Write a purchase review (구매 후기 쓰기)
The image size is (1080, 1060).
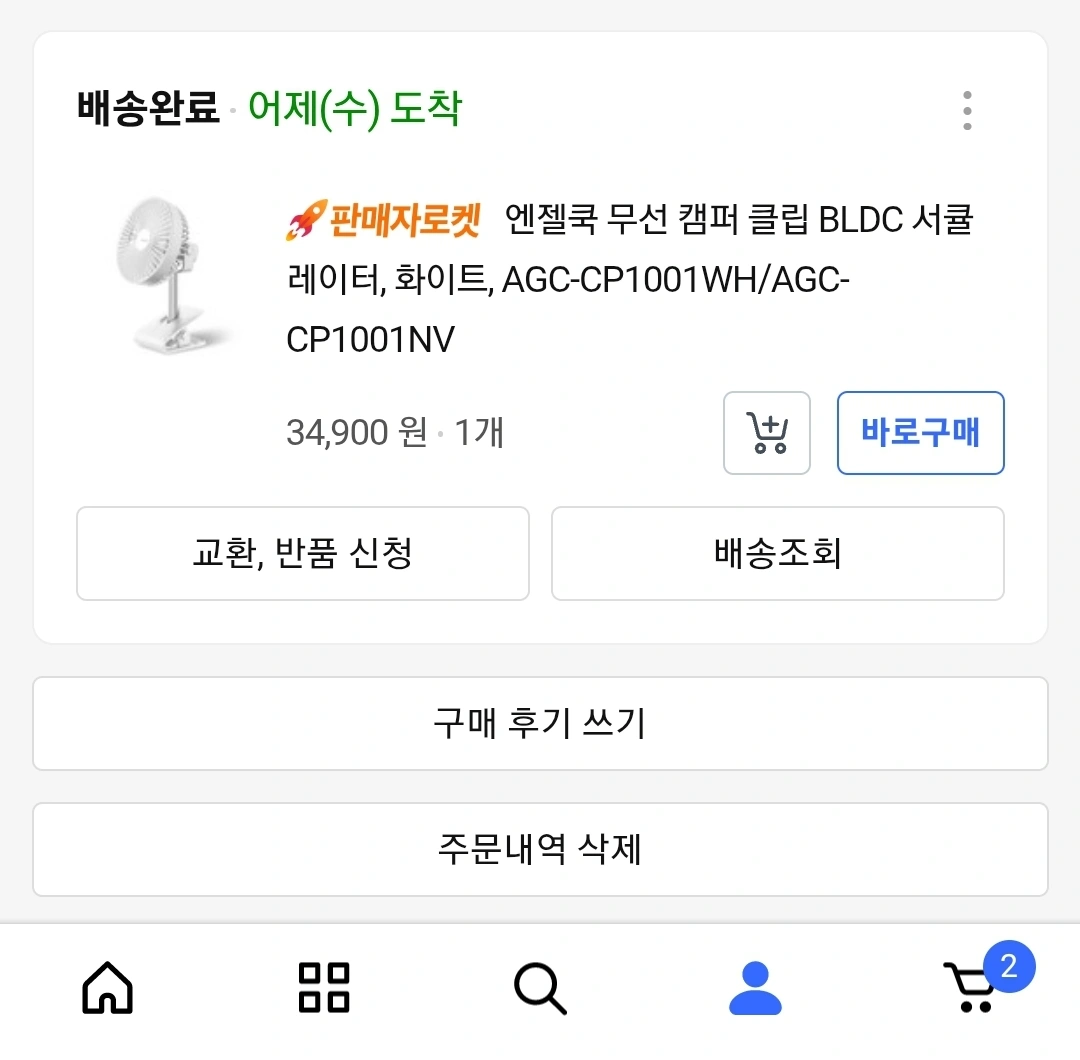click(x=540, y=723)
